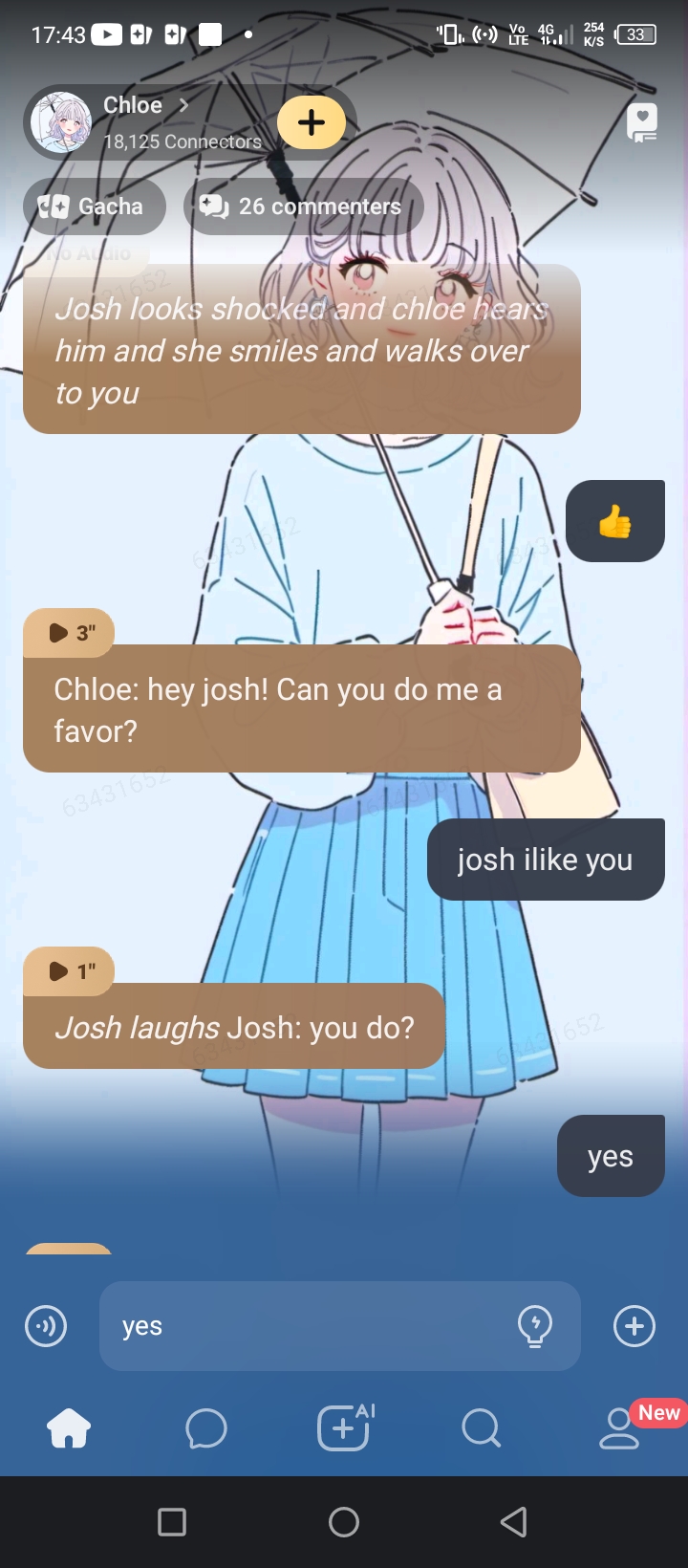Image resolution: width=688 pixels, height=1568 pixels.
Task: Open the Gacha chip
Action: tap(94, 207)
